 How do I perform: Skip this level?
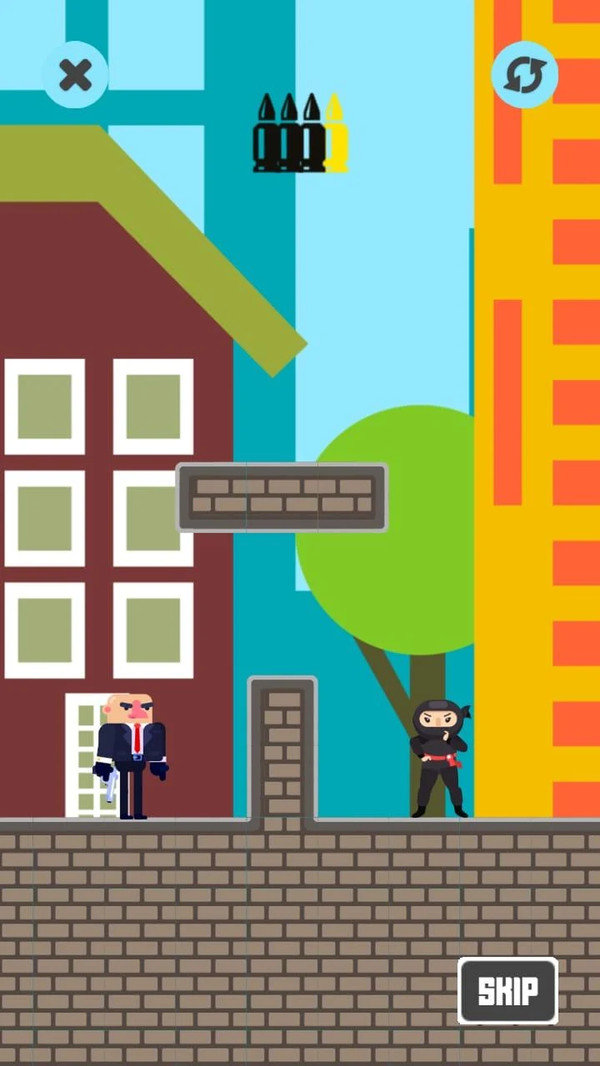click(x=508, y=991)
